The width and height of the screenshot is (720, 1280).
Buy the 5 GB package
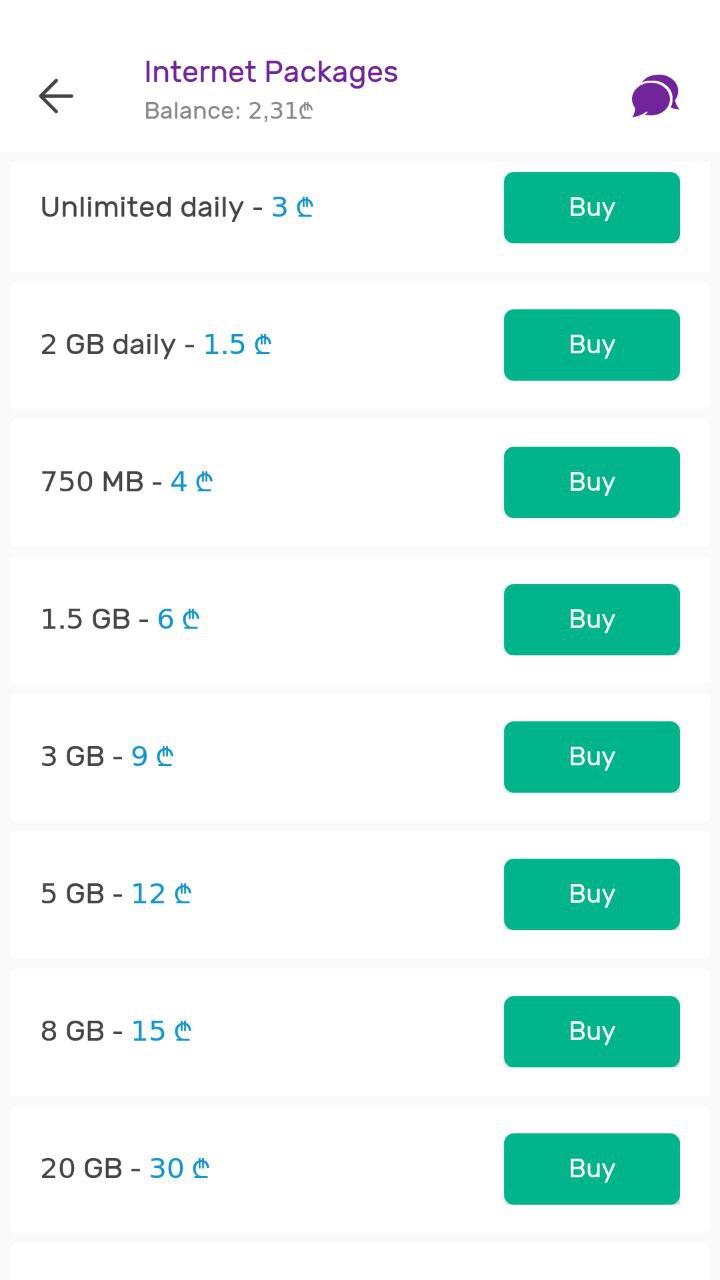pos(592,894)
